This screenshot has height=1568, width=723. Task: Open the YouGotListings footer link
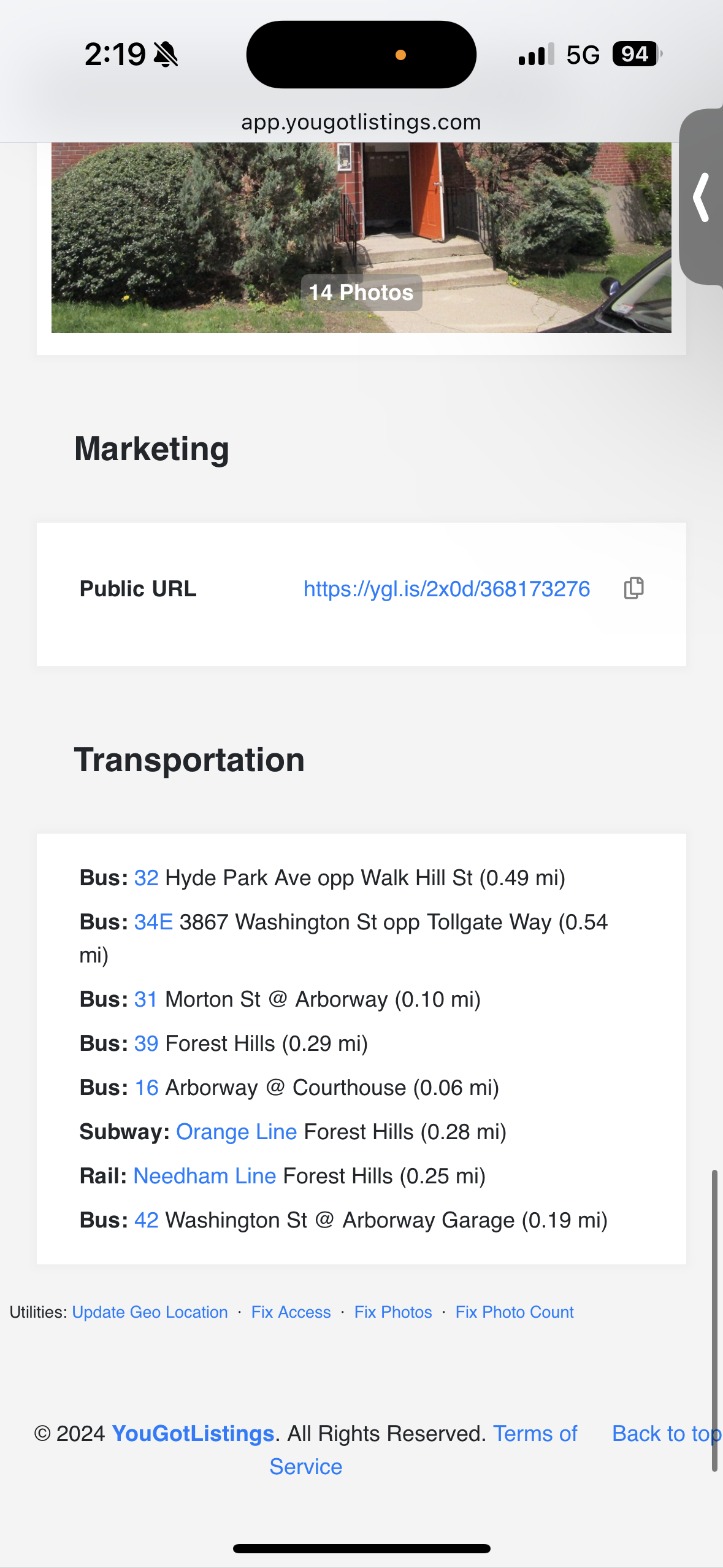[193, 1434]
